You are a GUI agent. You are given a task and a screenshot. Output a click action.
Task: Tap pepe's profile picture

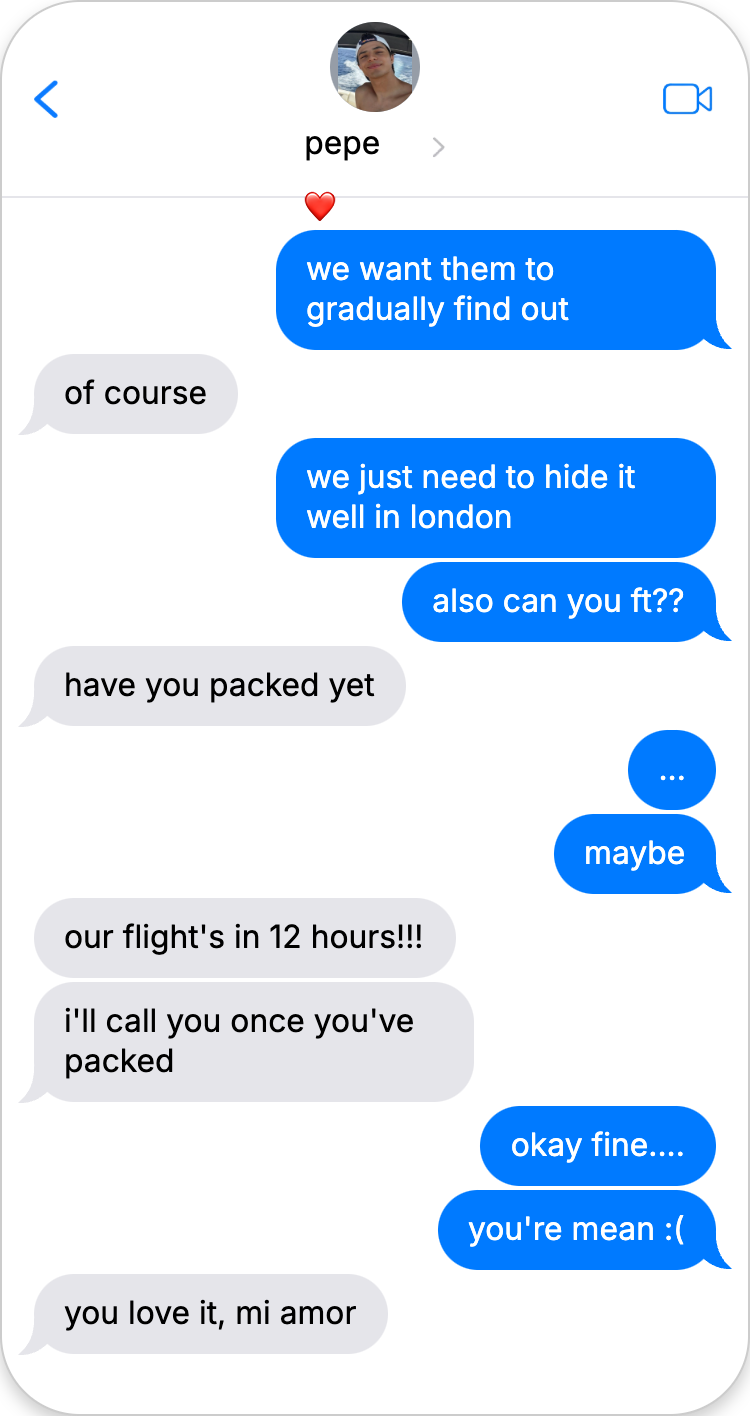coord(375,67)
